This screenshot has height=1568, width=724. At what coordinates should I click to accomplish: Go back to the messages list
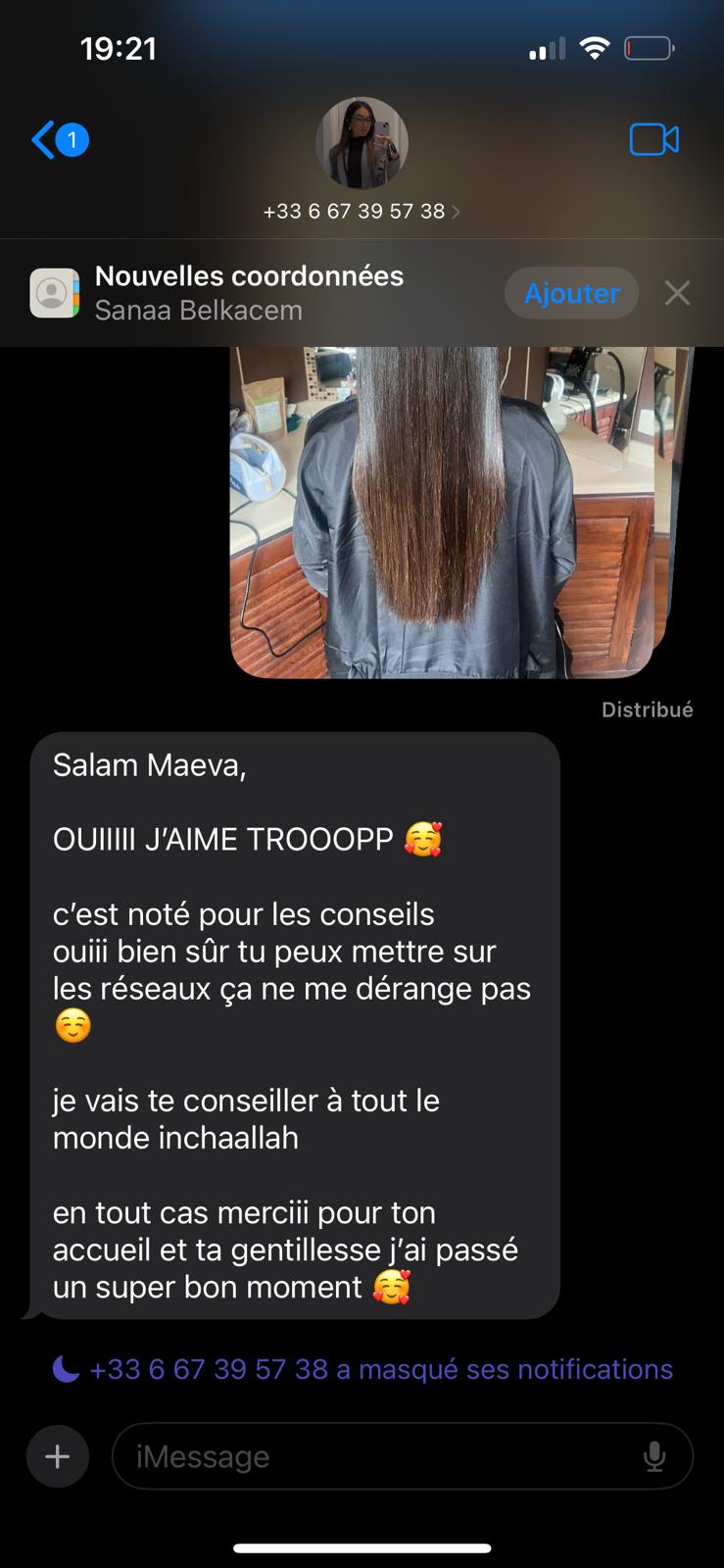click(57, 140)
